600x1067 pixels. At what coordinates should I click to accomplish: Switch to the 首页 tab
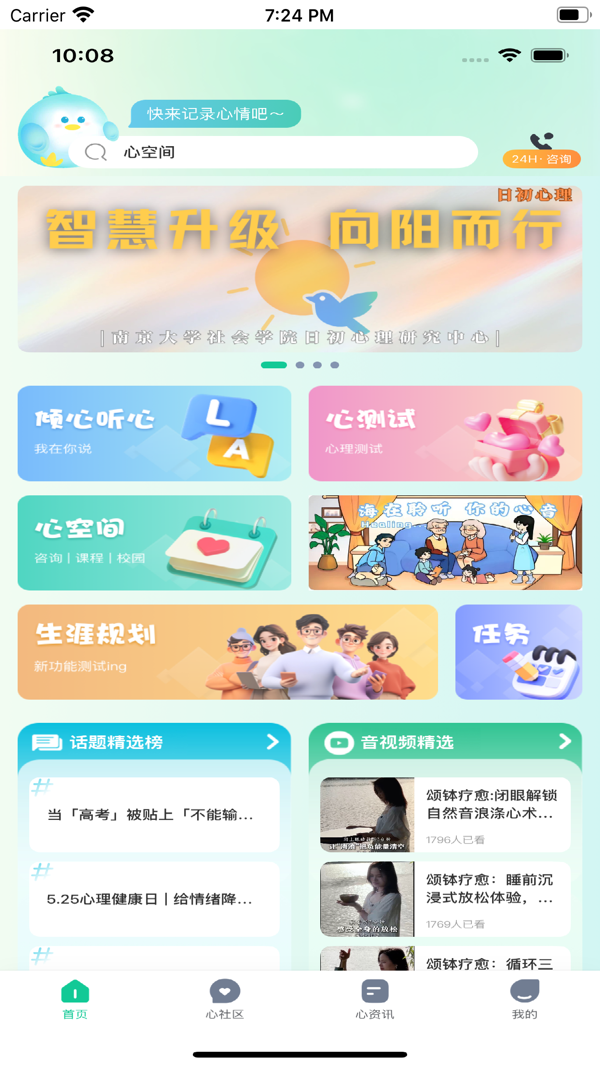tap(75, 998)
